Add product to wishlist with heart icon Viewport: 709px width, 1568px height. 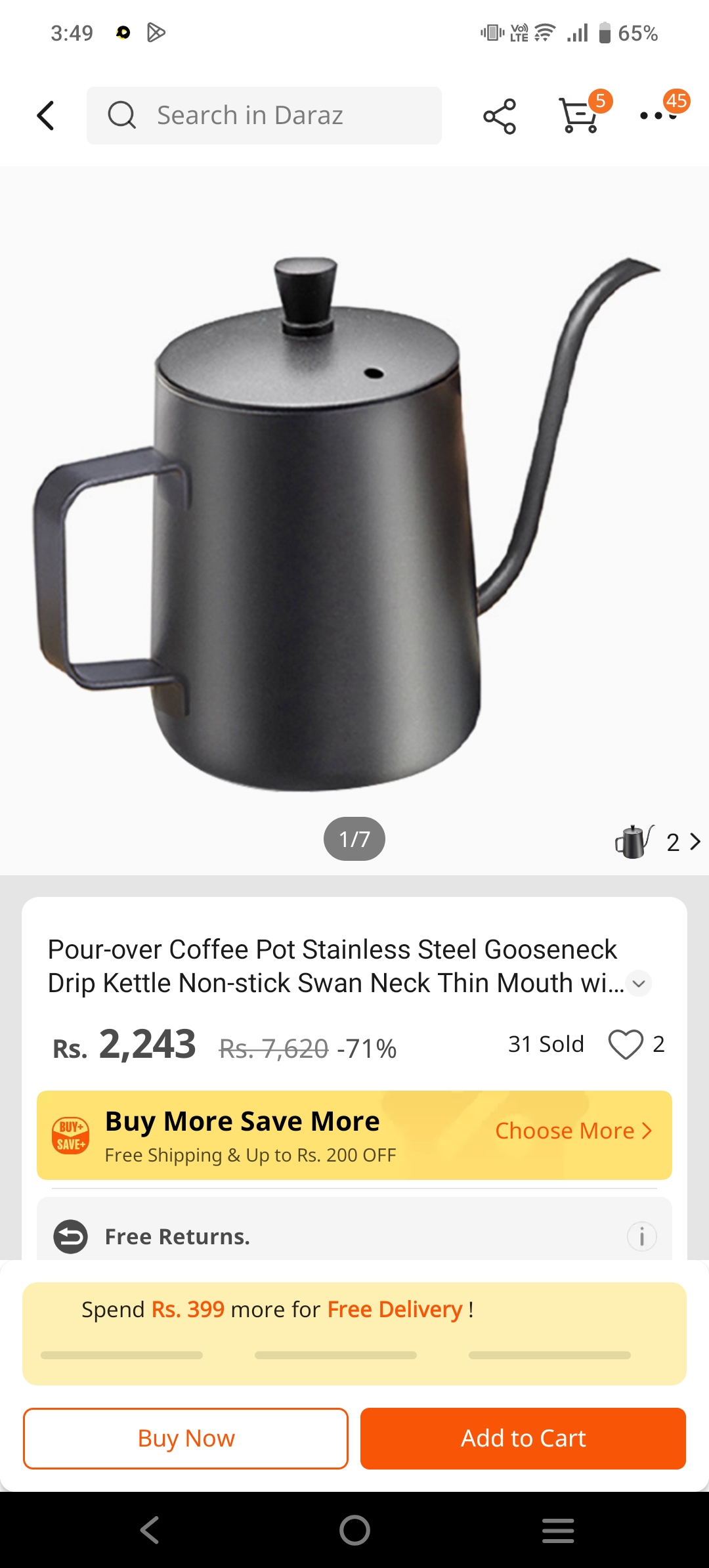pos(625,1044)
